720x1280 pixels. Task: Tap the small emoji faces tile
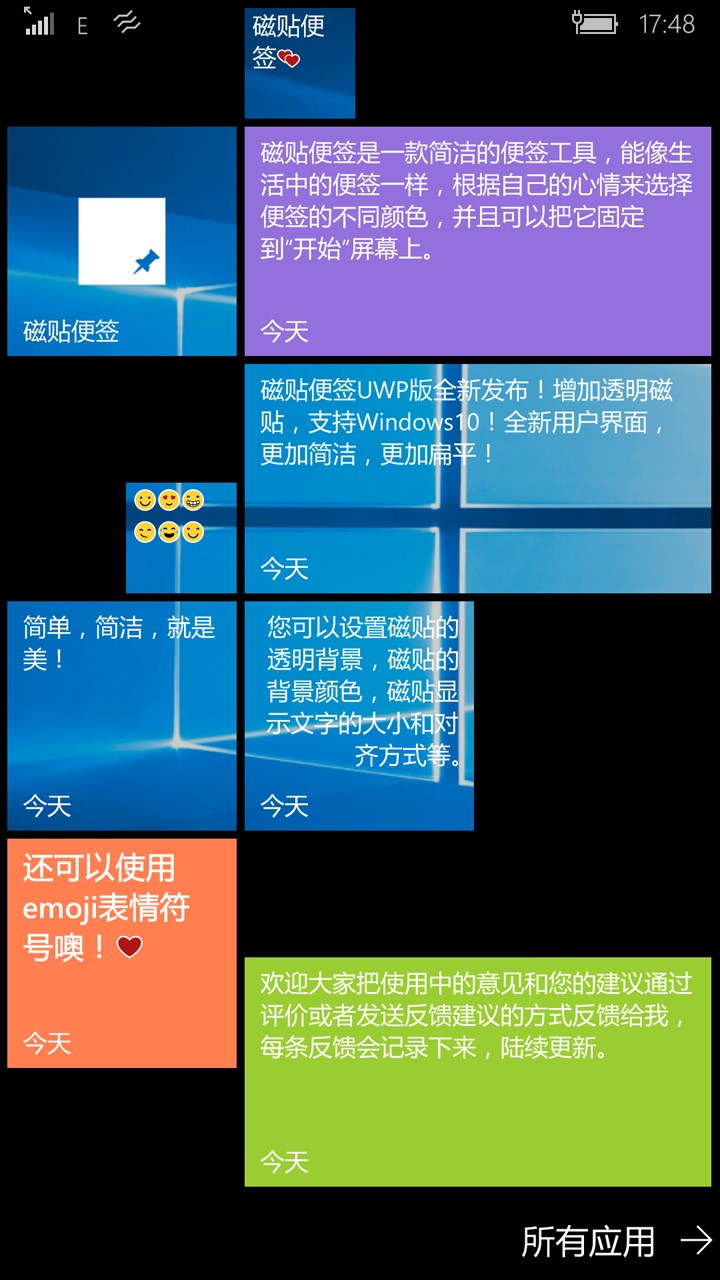click(x=181, y=538)
